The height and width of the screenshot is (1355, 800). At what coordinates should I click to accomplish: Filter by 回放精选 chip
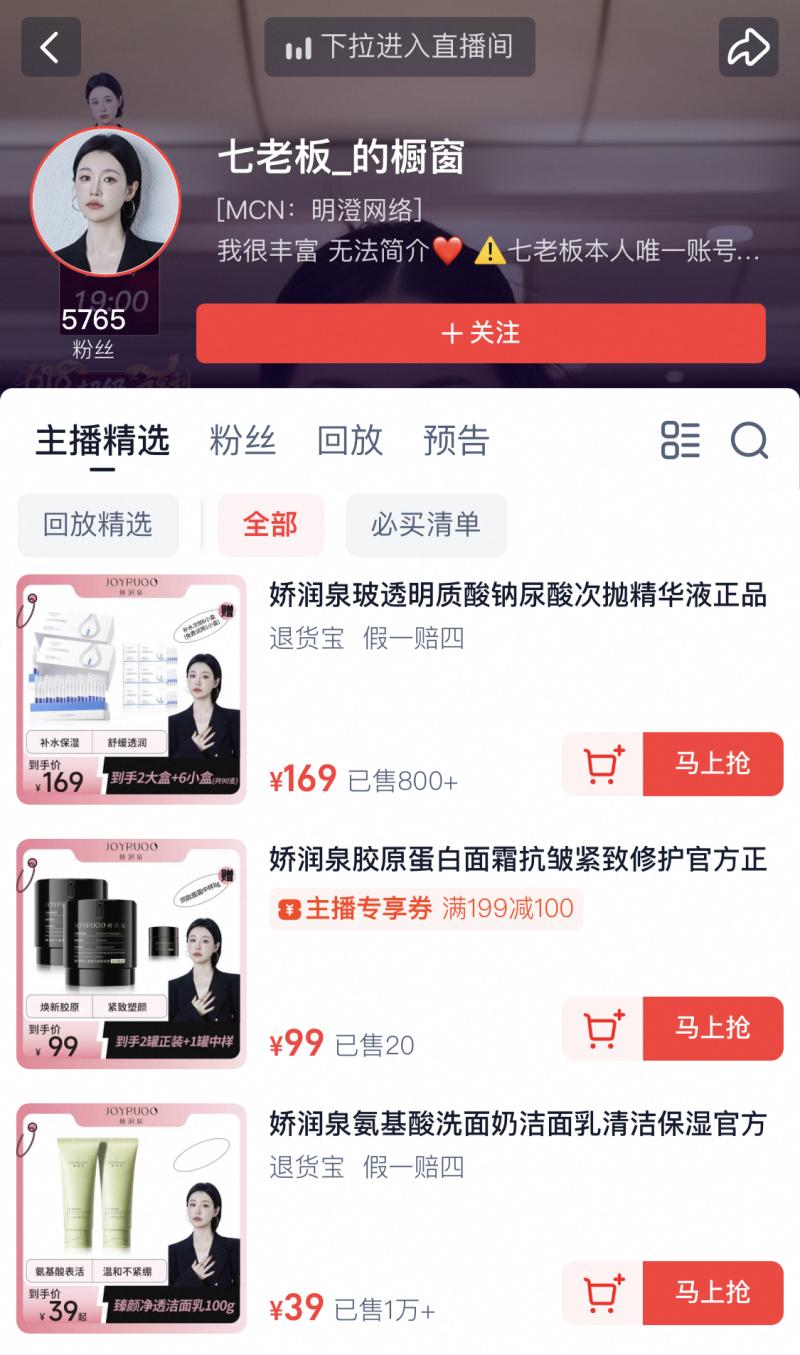[98, 524]
